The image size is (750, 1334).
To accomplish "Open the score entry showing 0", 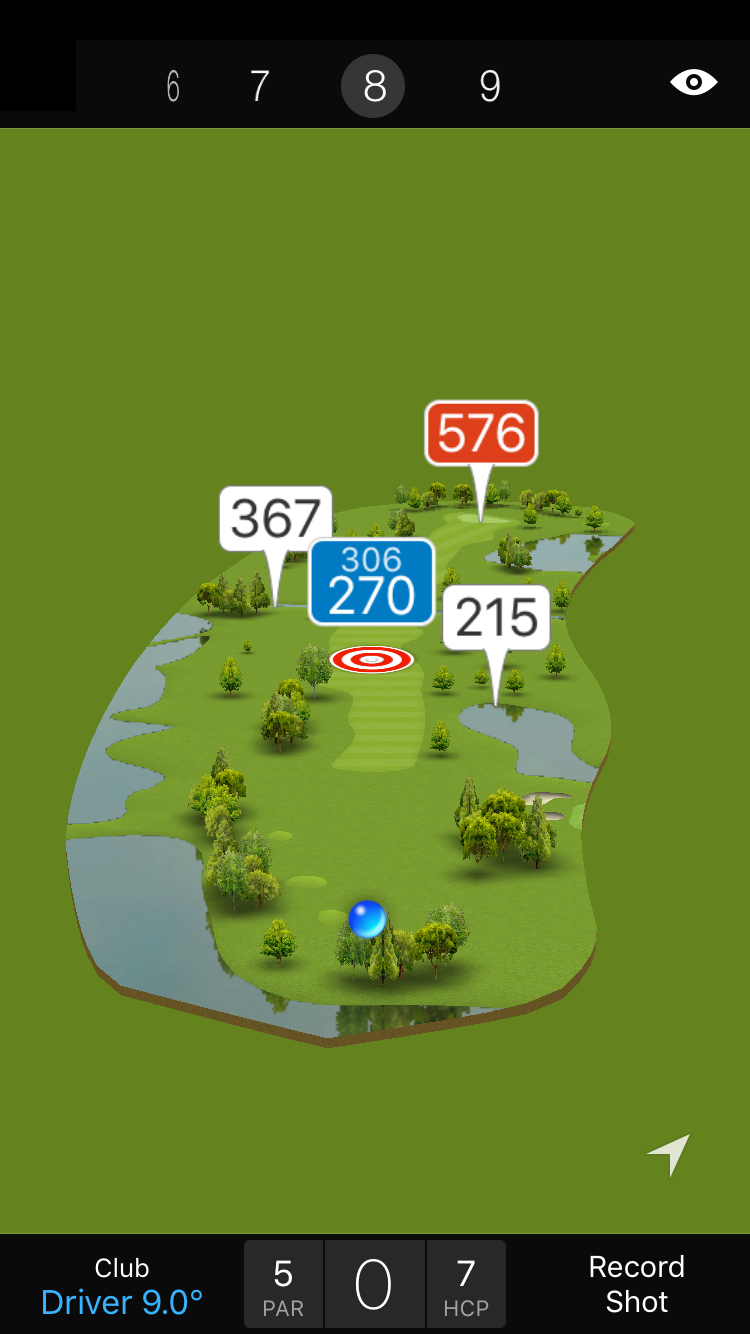I will pyautogui.click(x=374, y=1285).
